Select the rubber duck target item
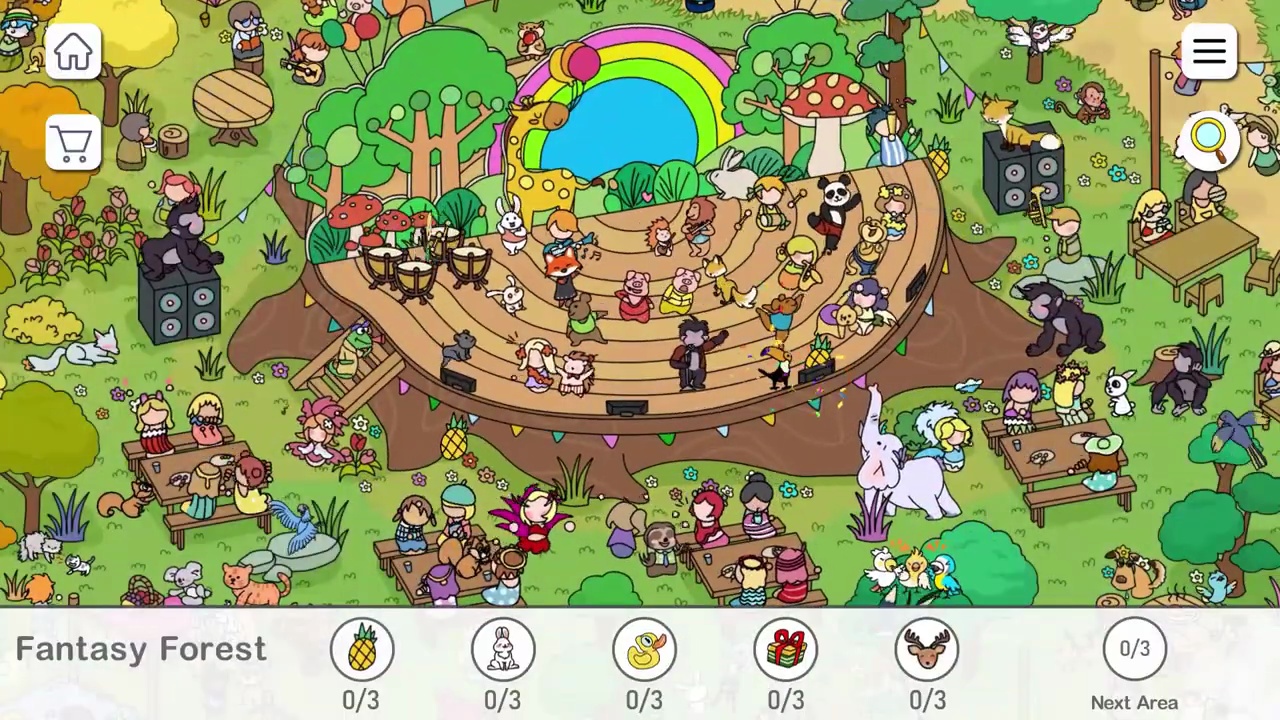 (x=644, y=649)
